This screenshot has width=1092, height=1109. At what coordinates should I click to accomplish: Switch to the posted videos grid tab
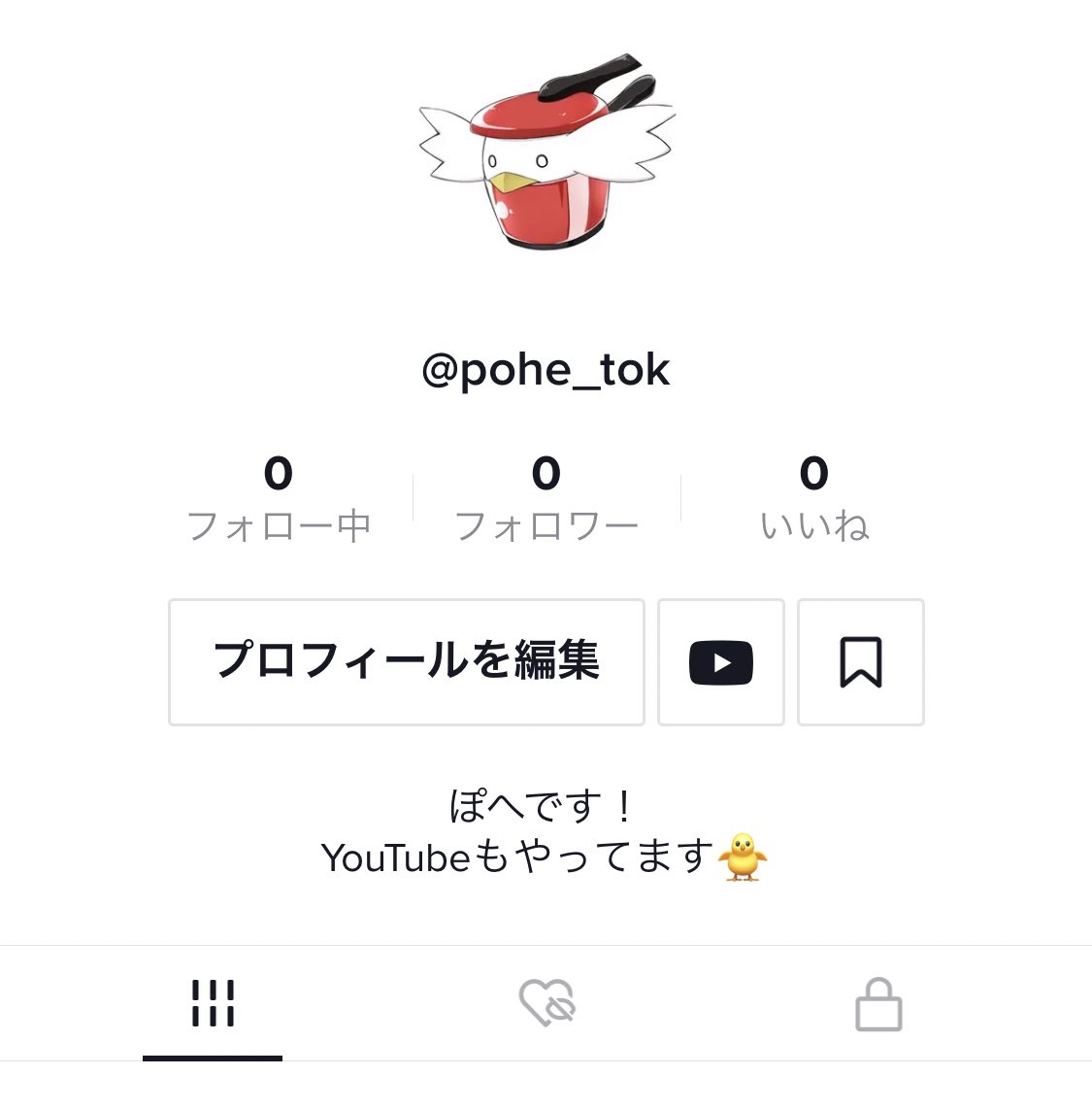point(213,1003)
